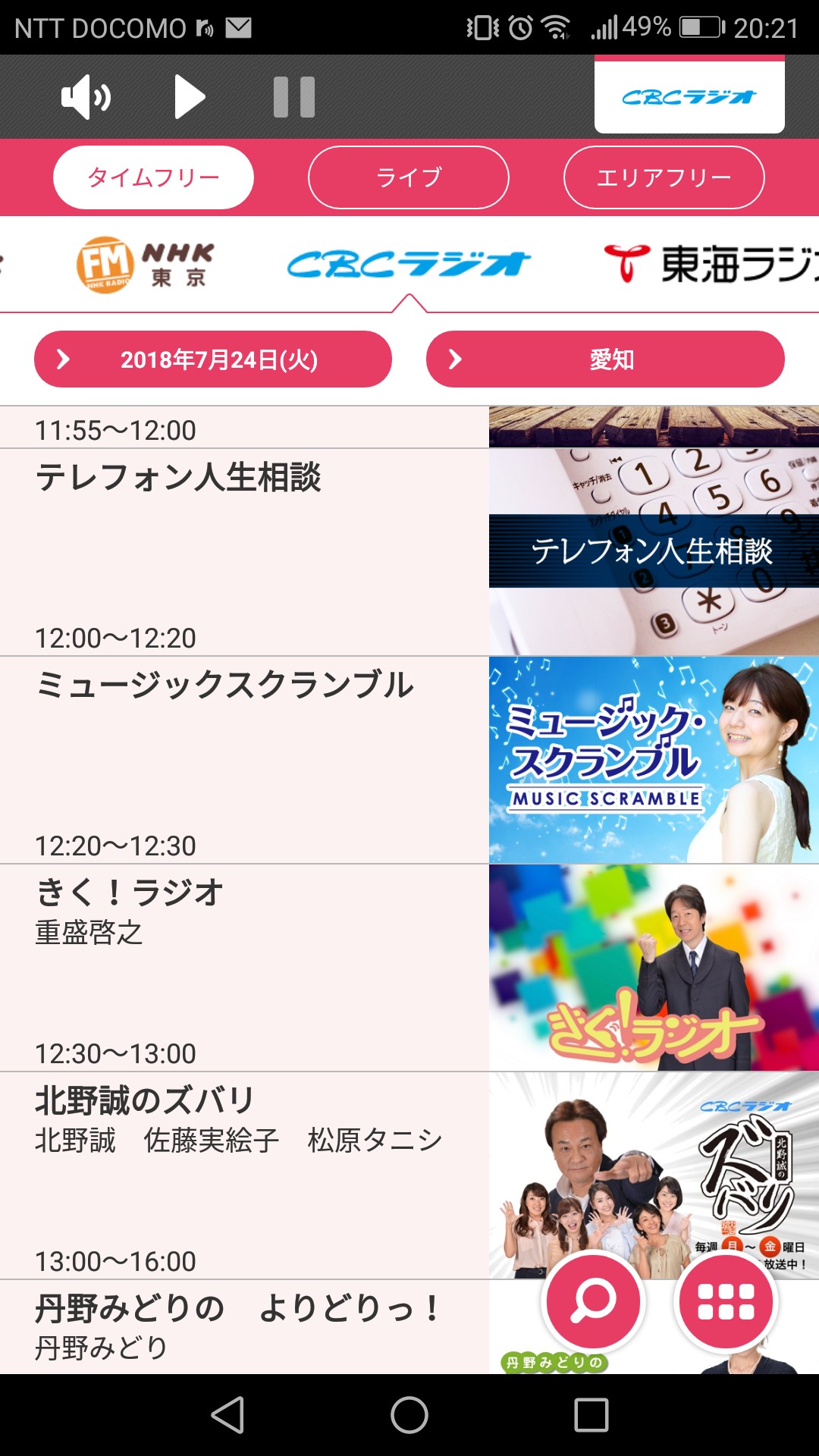Pause the radio playback
The image size is (819, 1456).
[x=294, y=97]
